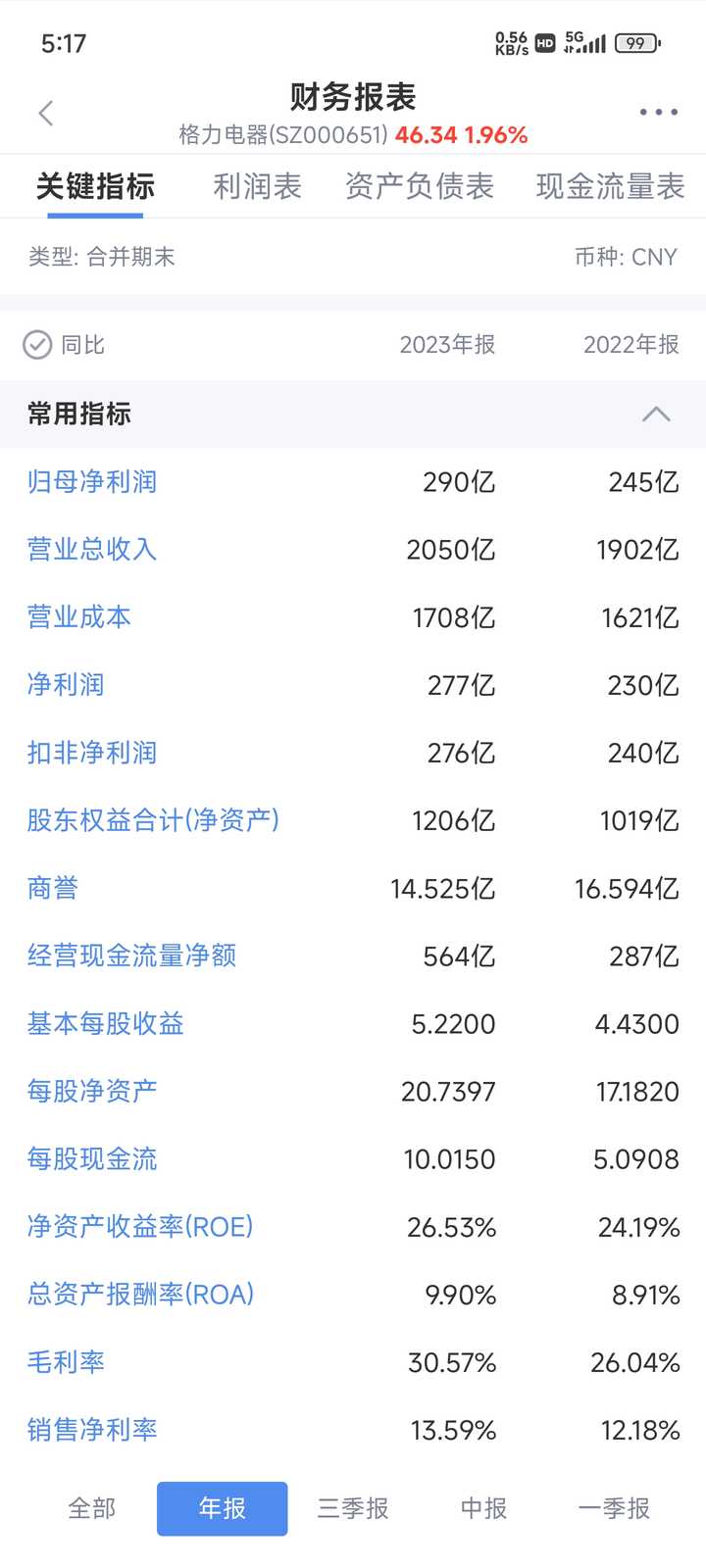This screenshot has height=1568, width=706.
Task: Select the 年报 report filter
Action: point(223,1508)
